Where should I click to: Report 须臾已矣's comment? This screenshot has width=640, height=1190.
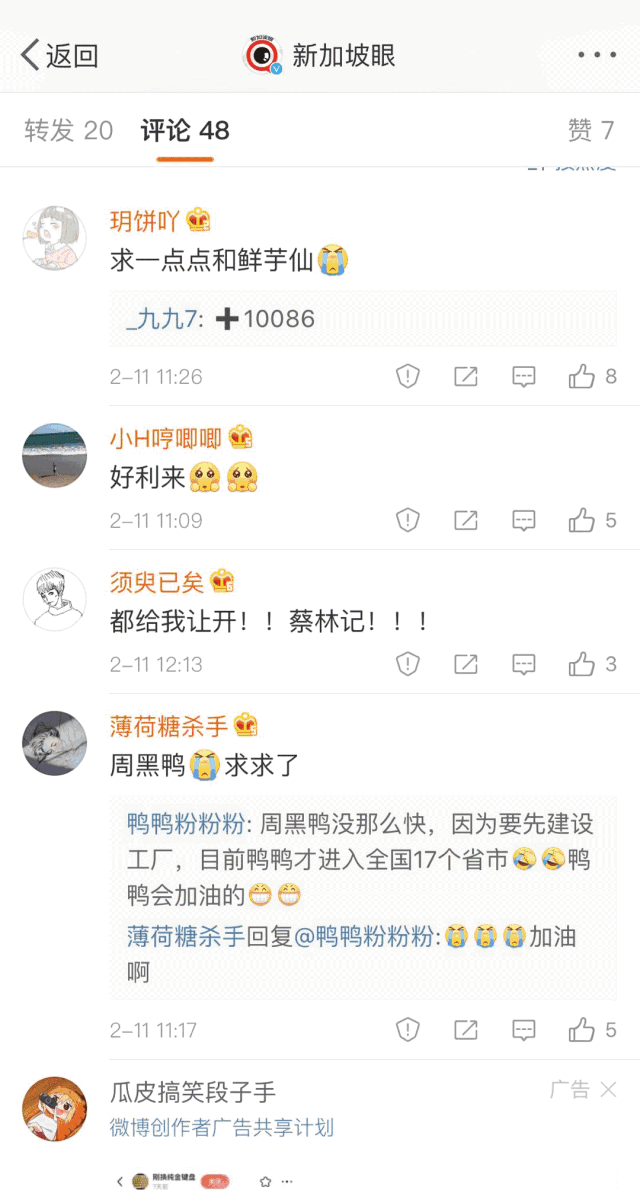[407, 664]
